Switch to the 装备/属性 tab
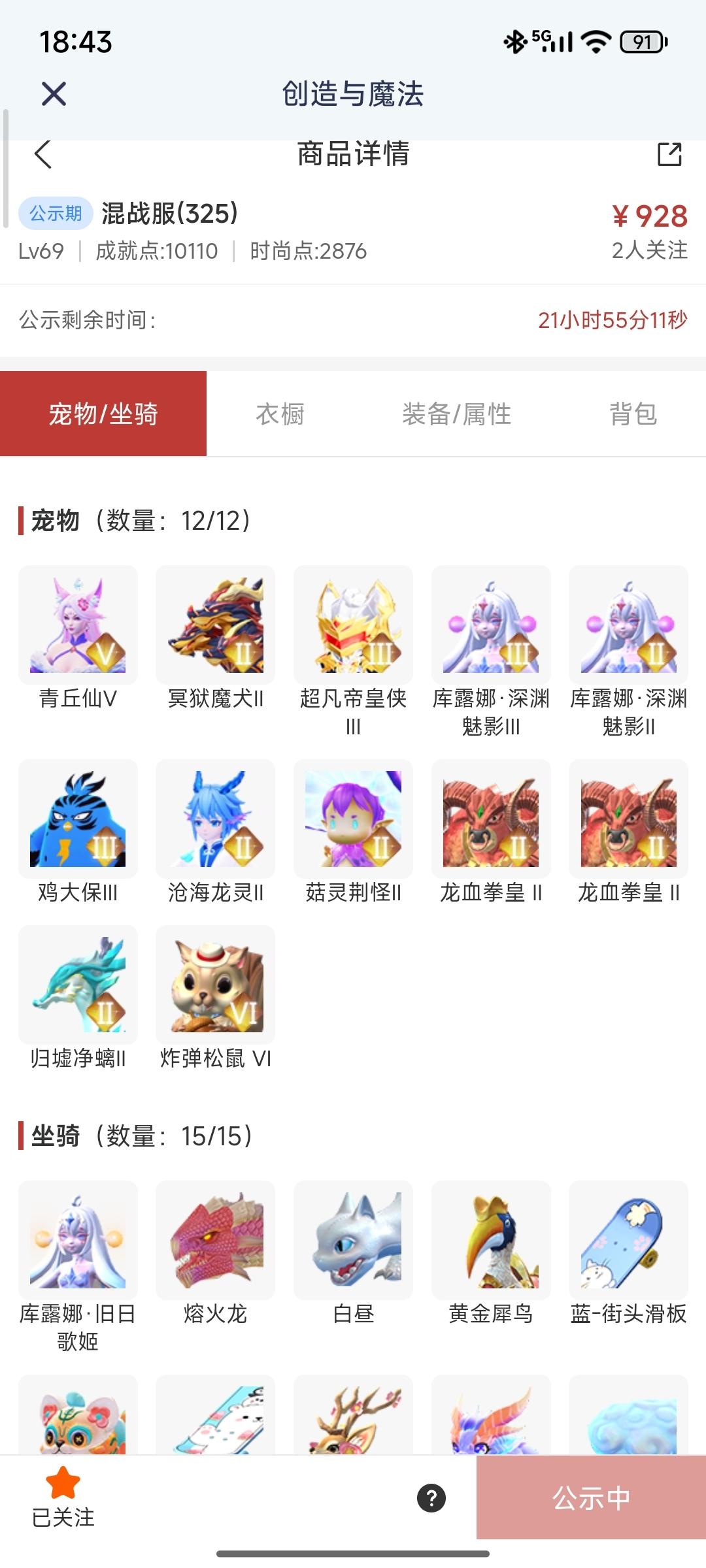The height and width of the screenshot is (1568, 706). click(458, 412)
